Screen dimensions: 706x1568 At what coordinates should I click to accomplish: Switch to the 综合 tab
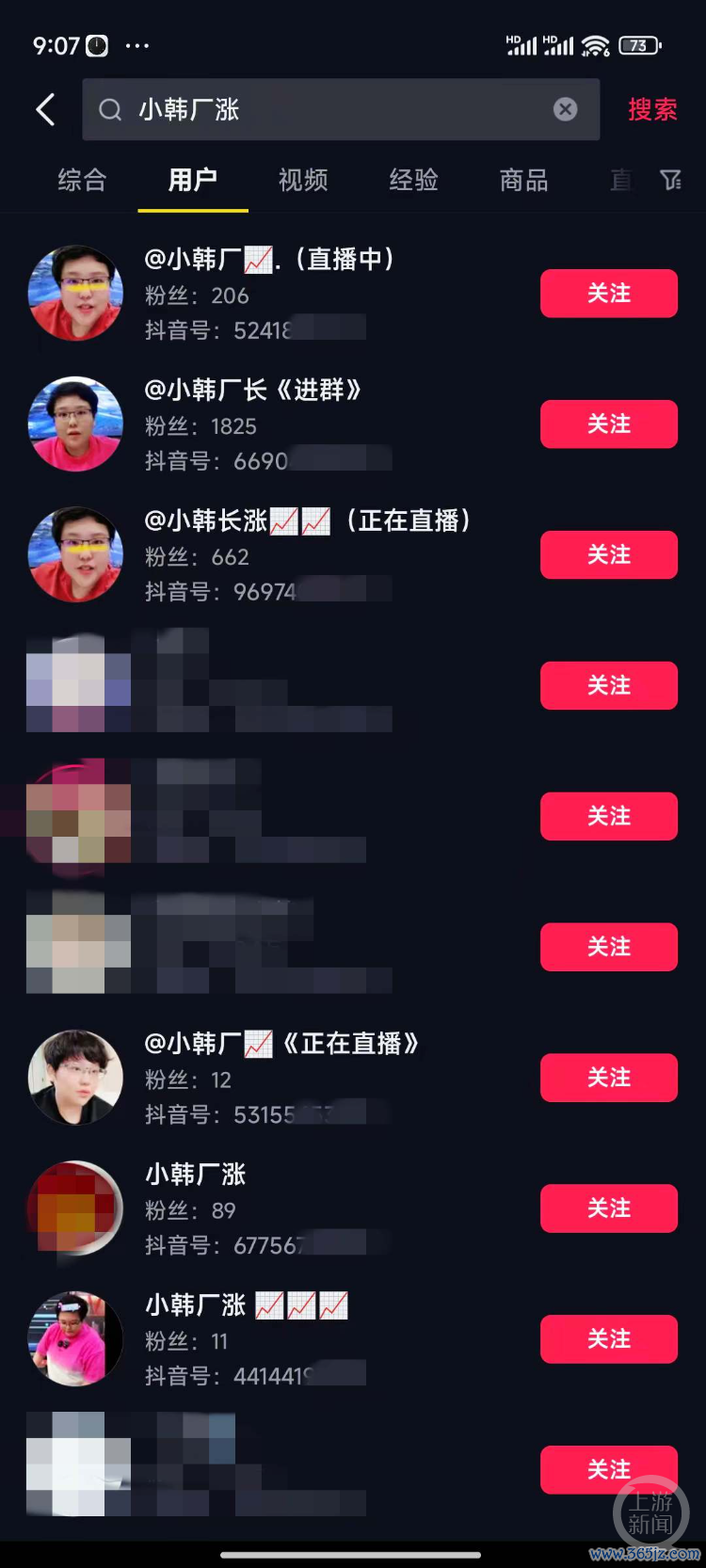click(x=82, y=180)
